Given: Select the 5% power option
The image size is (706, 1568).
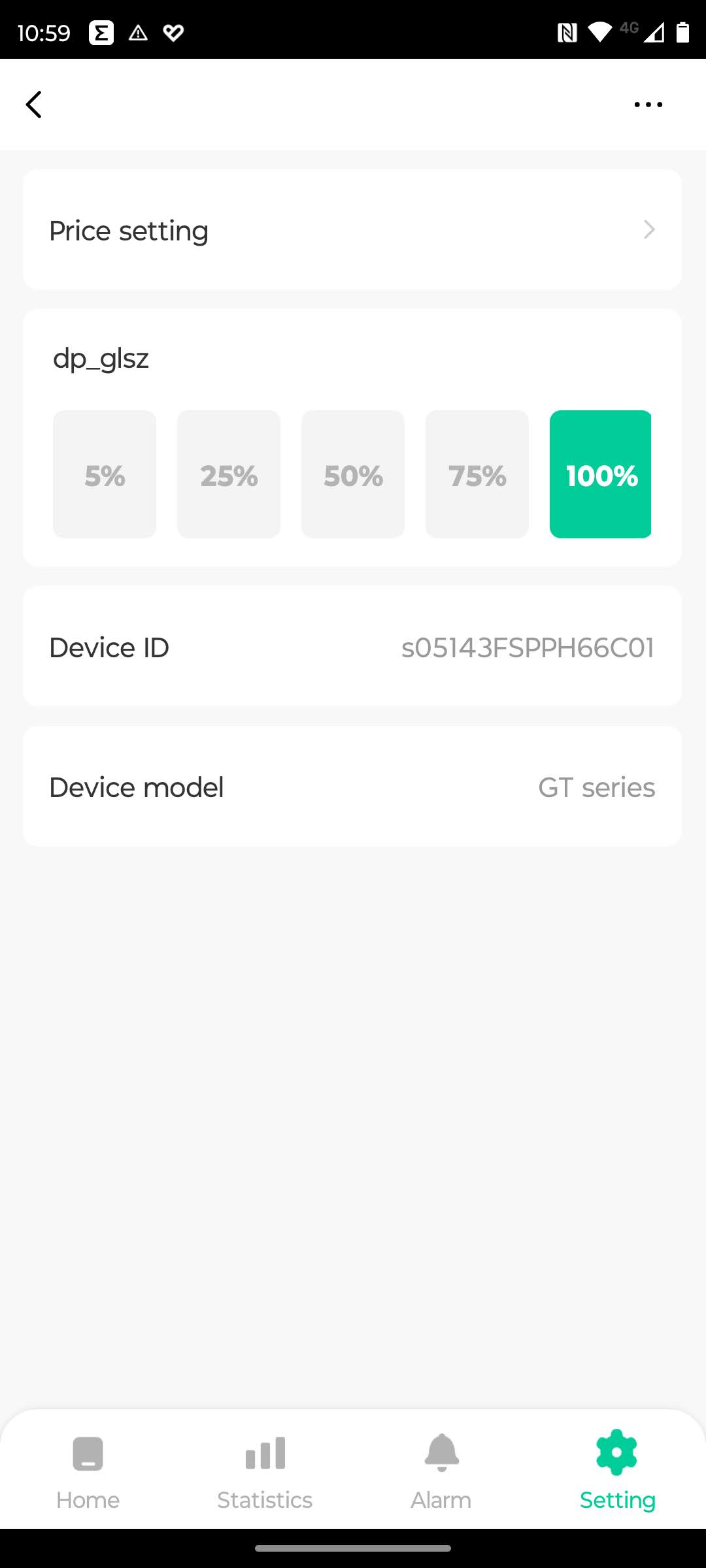Looking at the screenshot, I should point(105,474).
